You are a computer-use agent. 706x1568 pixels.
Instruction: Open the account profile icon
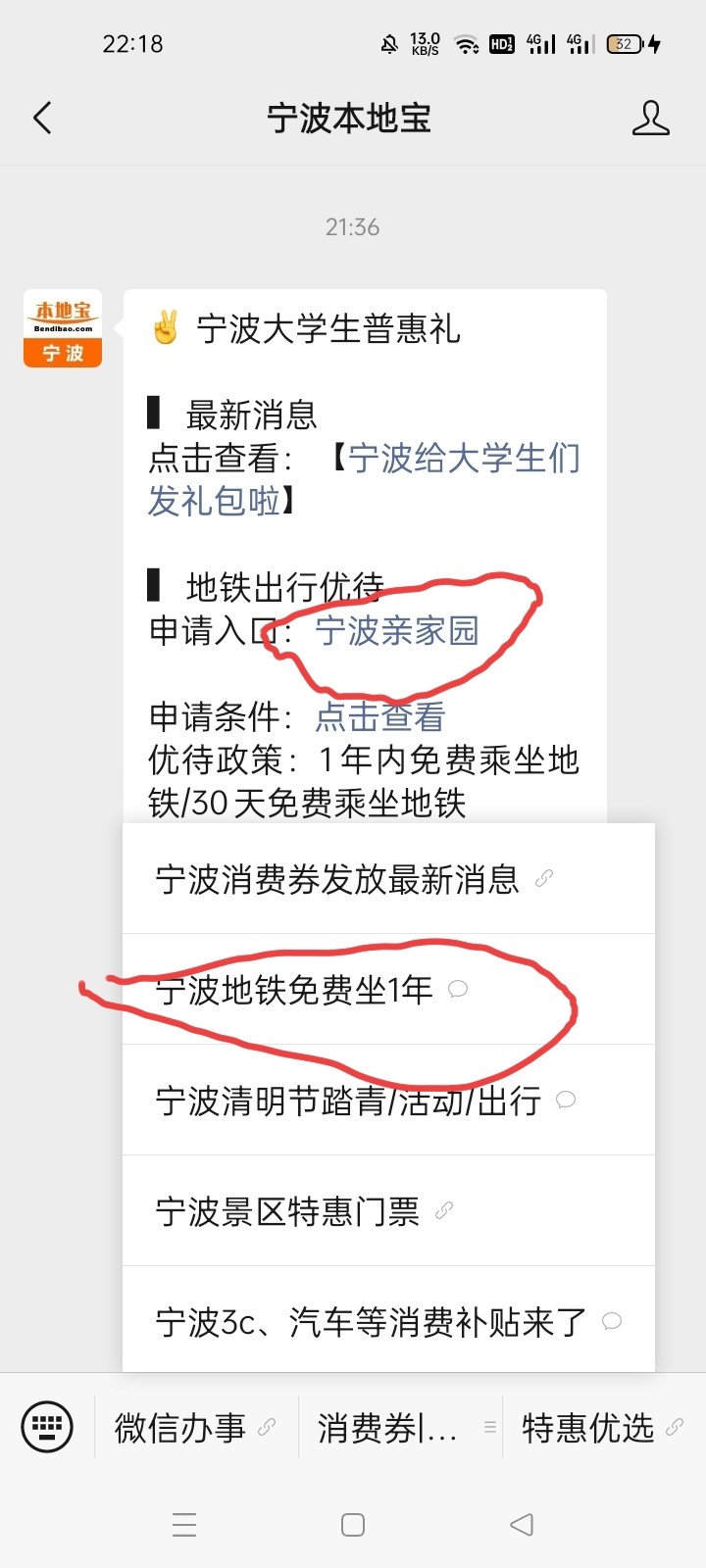coord(649,119)
